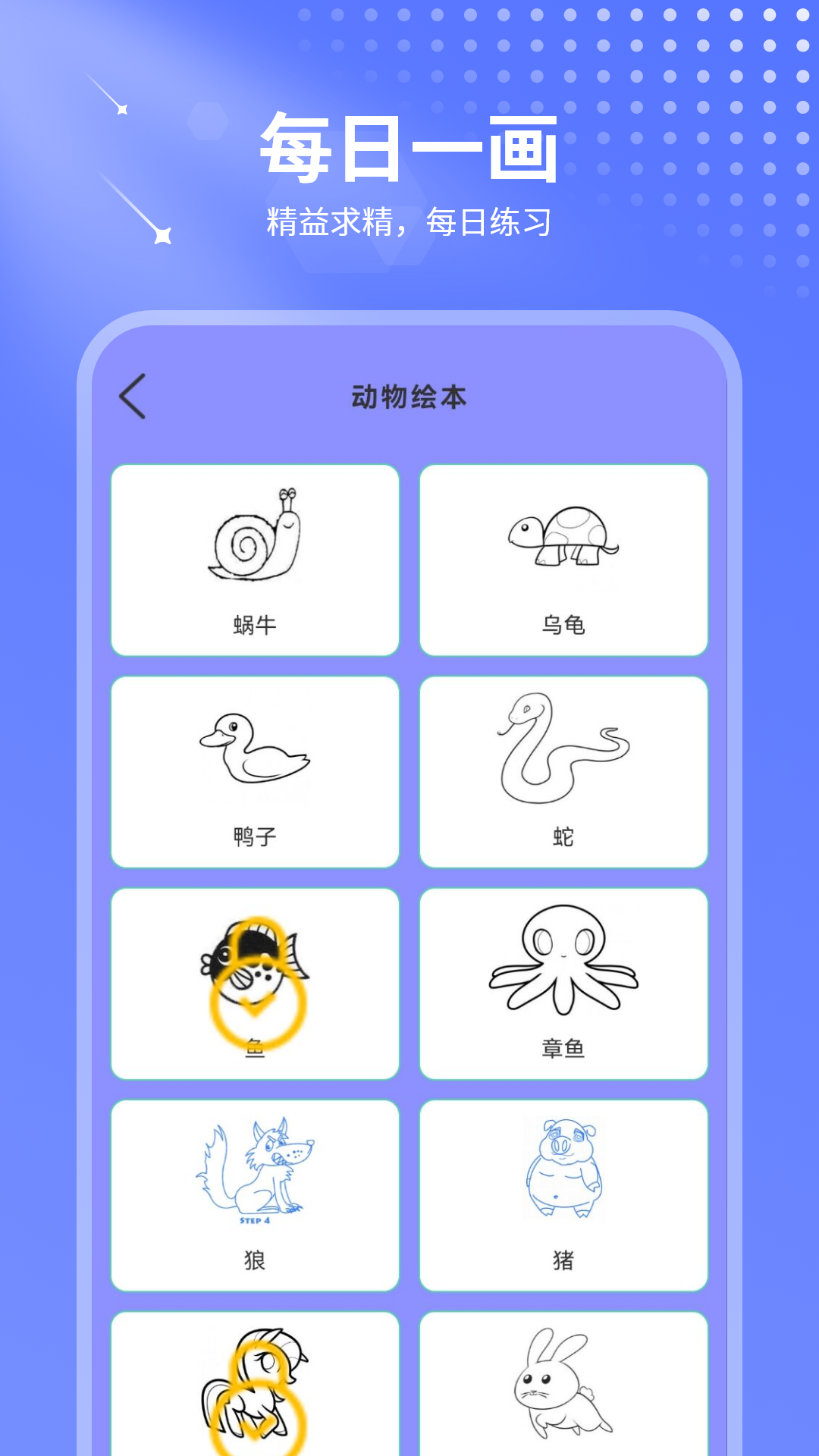Open the 蜗牛 snail drawing card
819x1456 pixels.
click(x=256, y=557)
